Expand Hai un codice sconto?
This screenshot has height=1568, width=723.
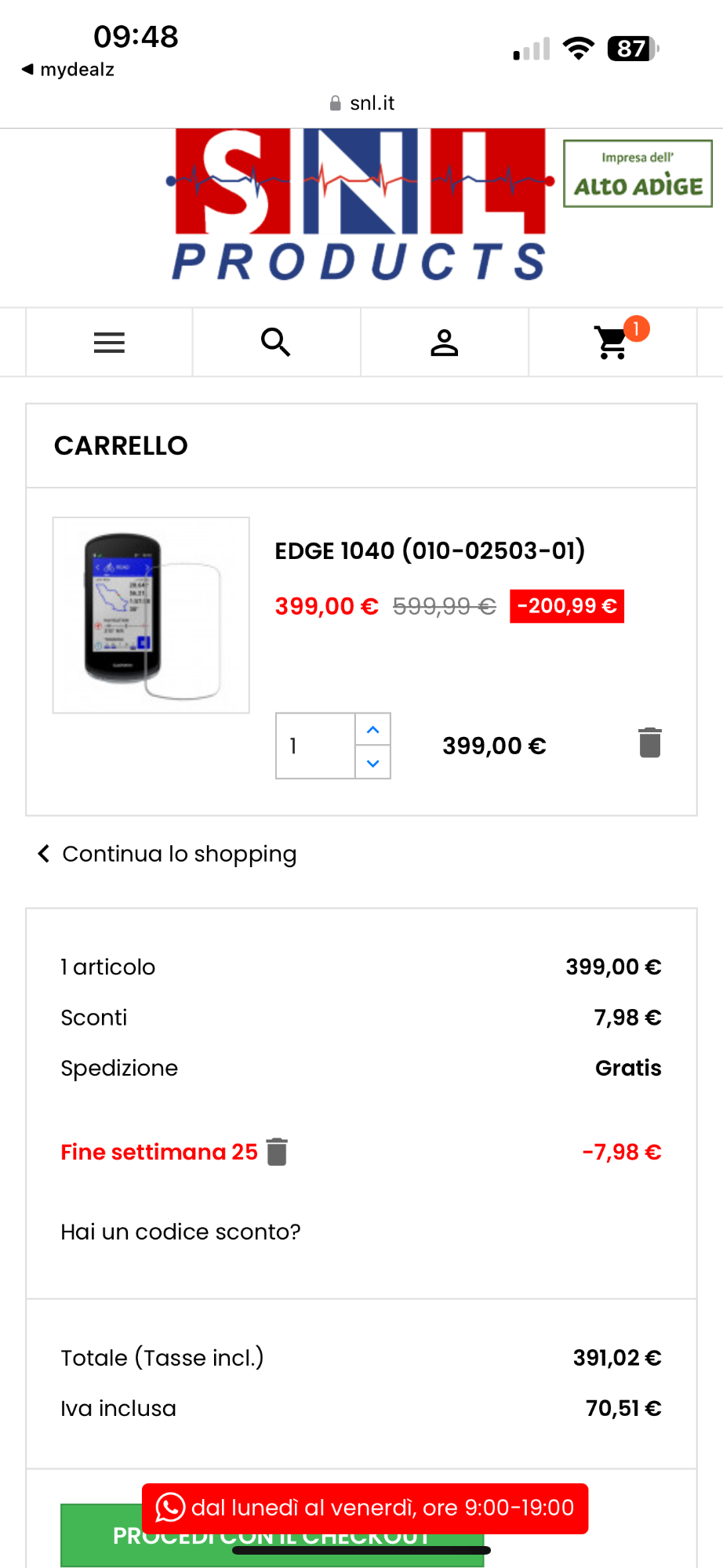pos(180,1232)
